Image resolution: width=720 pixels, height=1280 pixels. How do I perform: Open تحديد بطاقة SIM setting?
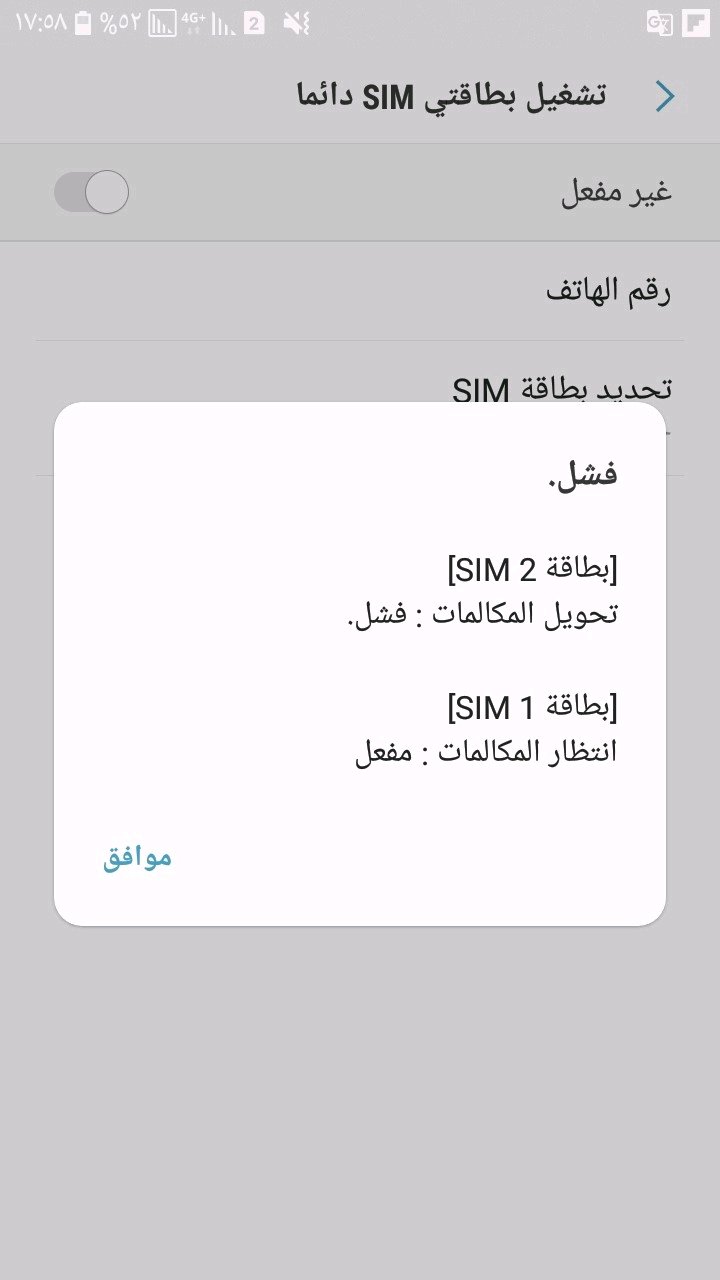click(561, 388)
